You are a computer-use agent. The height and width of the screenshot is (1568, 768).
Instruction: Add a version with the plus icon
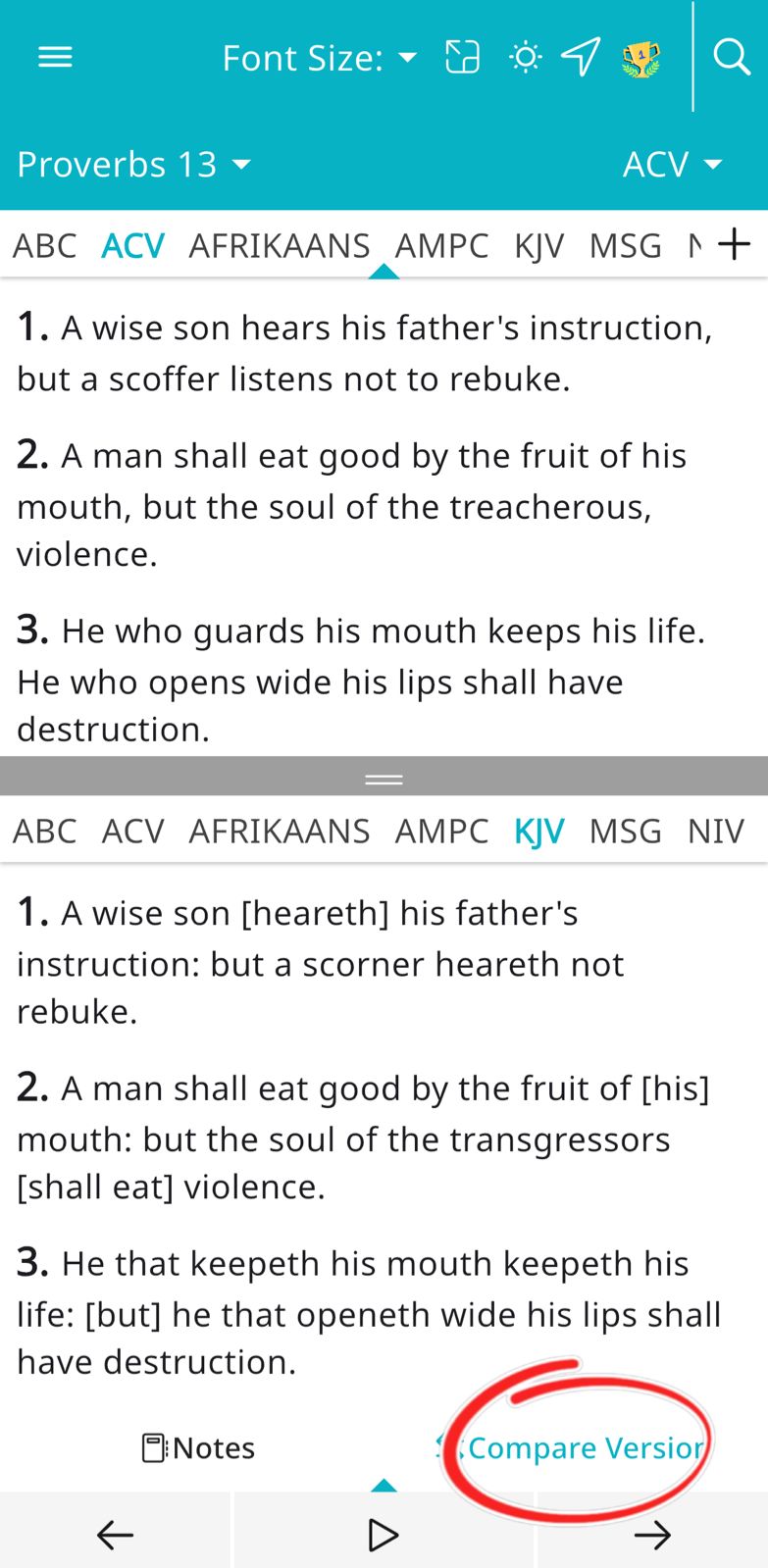coord(734,244)
